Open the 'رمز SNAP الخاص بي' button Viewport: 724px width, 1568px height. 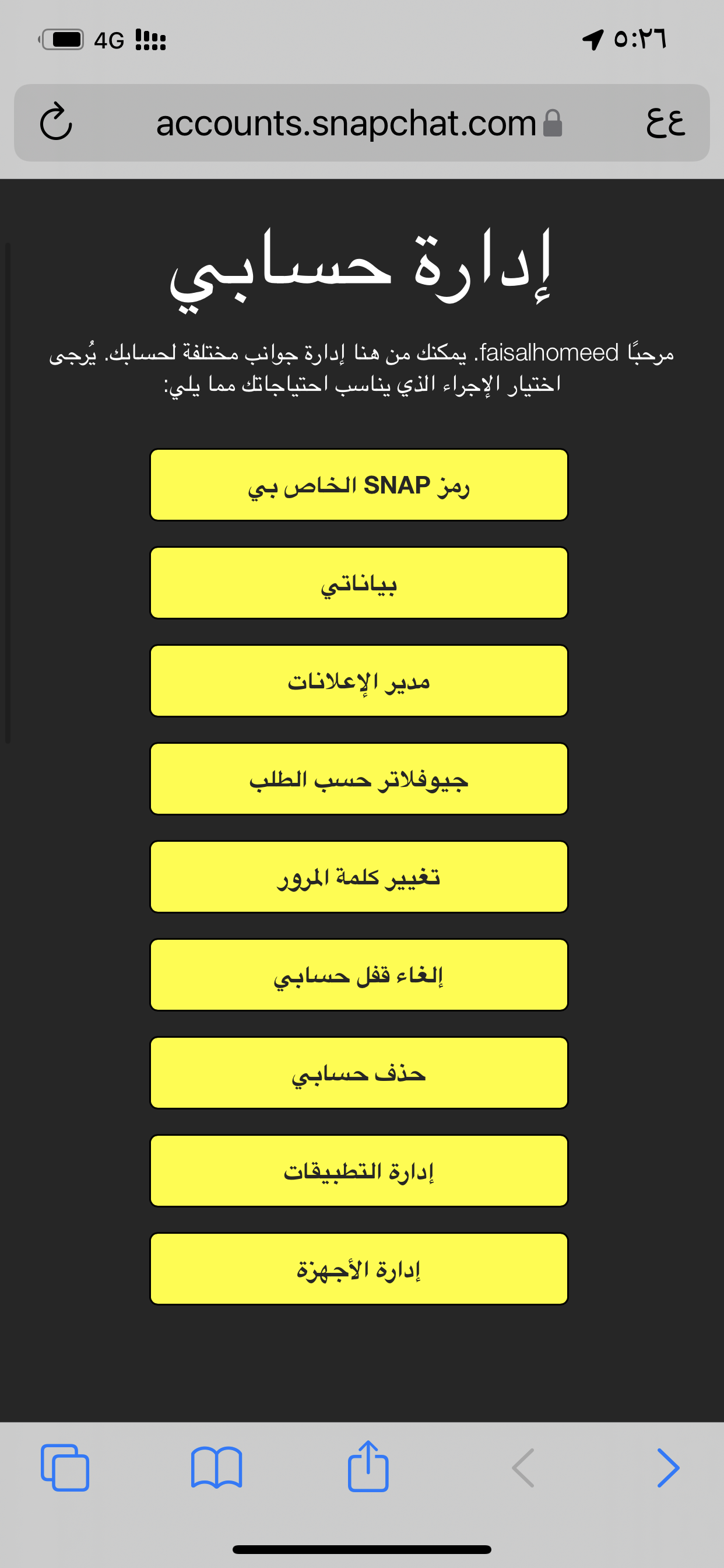[x=359, y=485]
